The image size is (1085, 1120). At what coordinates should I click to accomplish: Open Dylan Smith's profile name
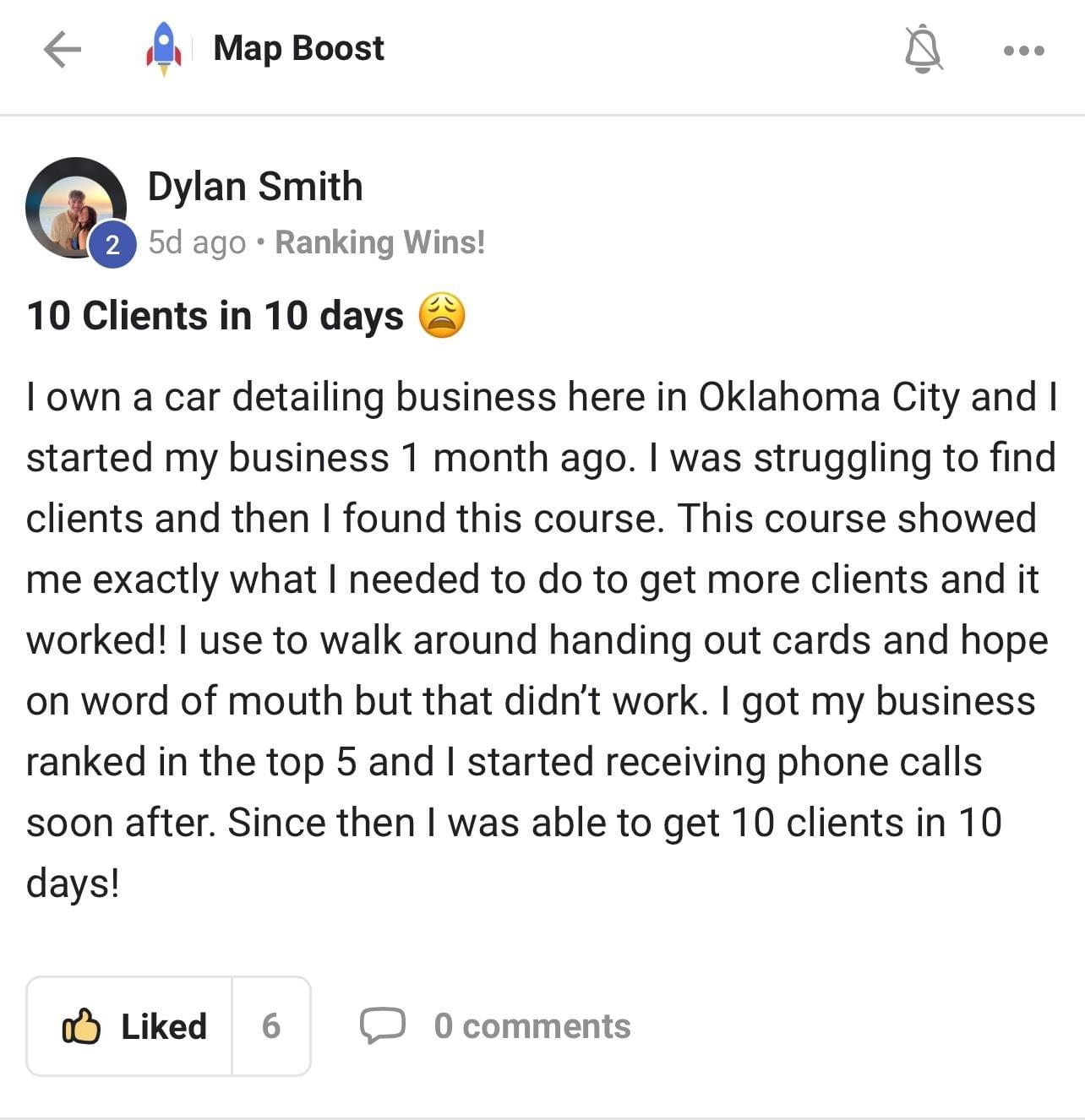[x=255, y=187]
